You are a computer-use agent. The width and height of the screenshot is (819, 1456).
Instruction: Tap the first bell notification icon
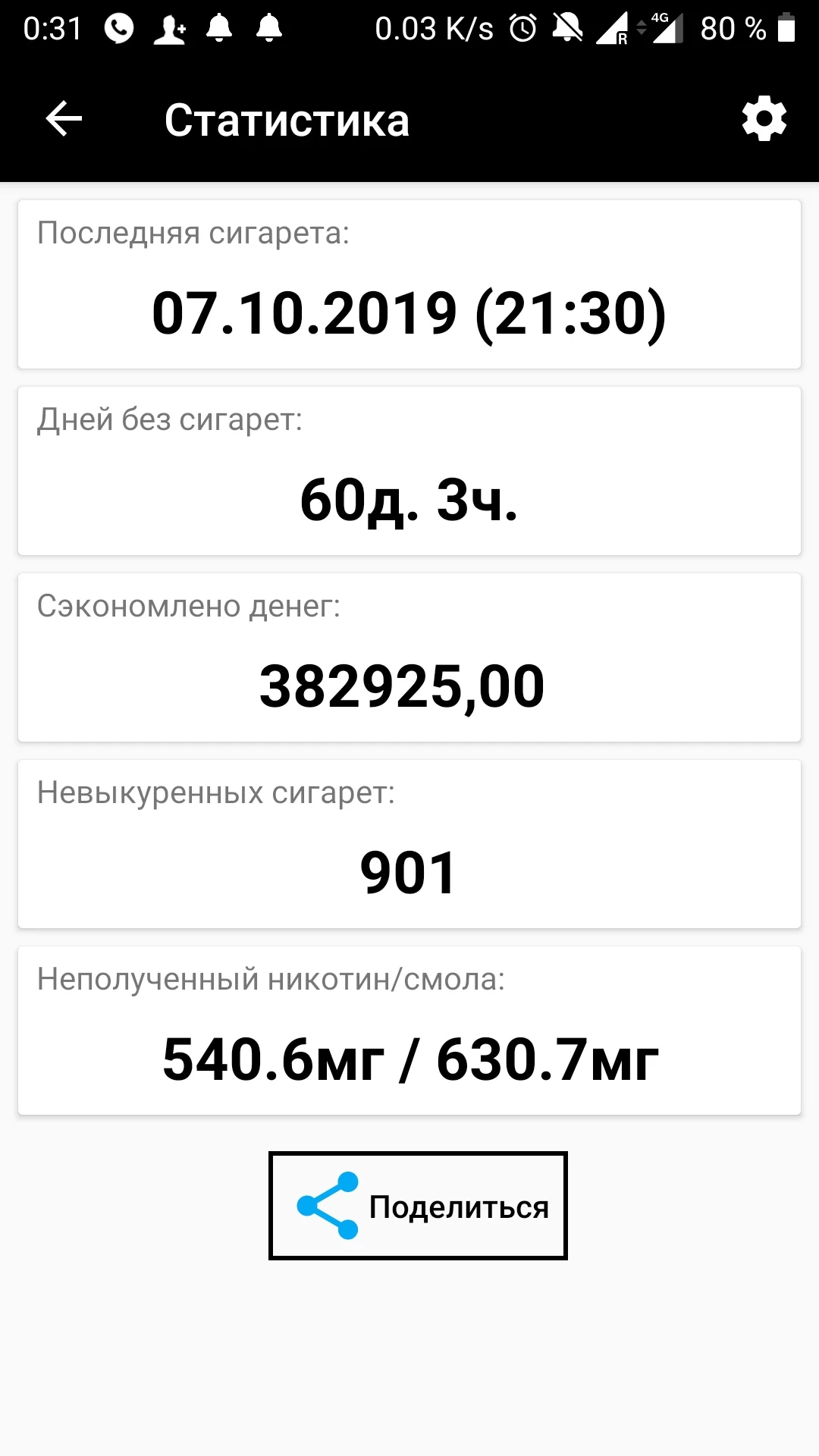[x=221, y=27]
